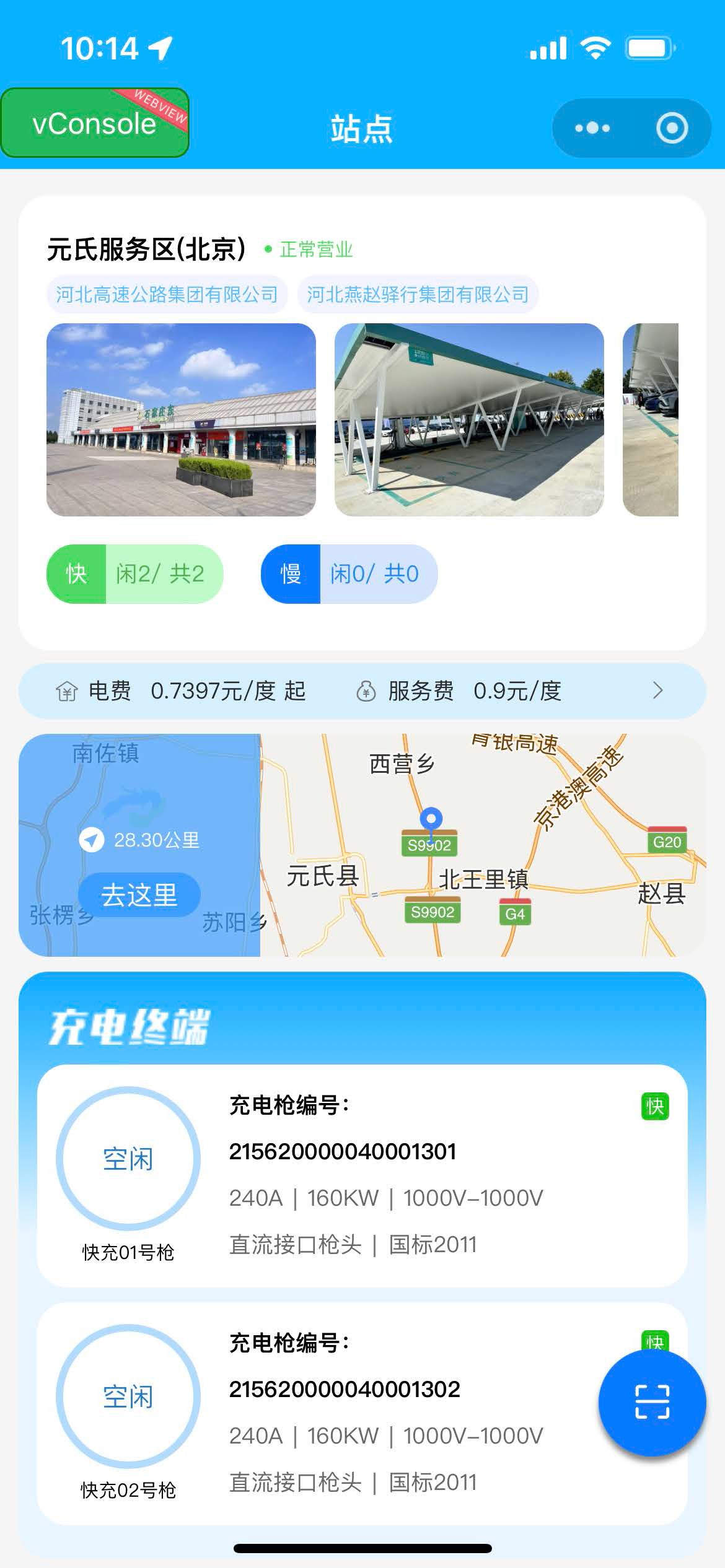Select the 河北高速公路集团有限公司 tag
Viewport: 725px width, 1568px height.
tap(167, 294)
